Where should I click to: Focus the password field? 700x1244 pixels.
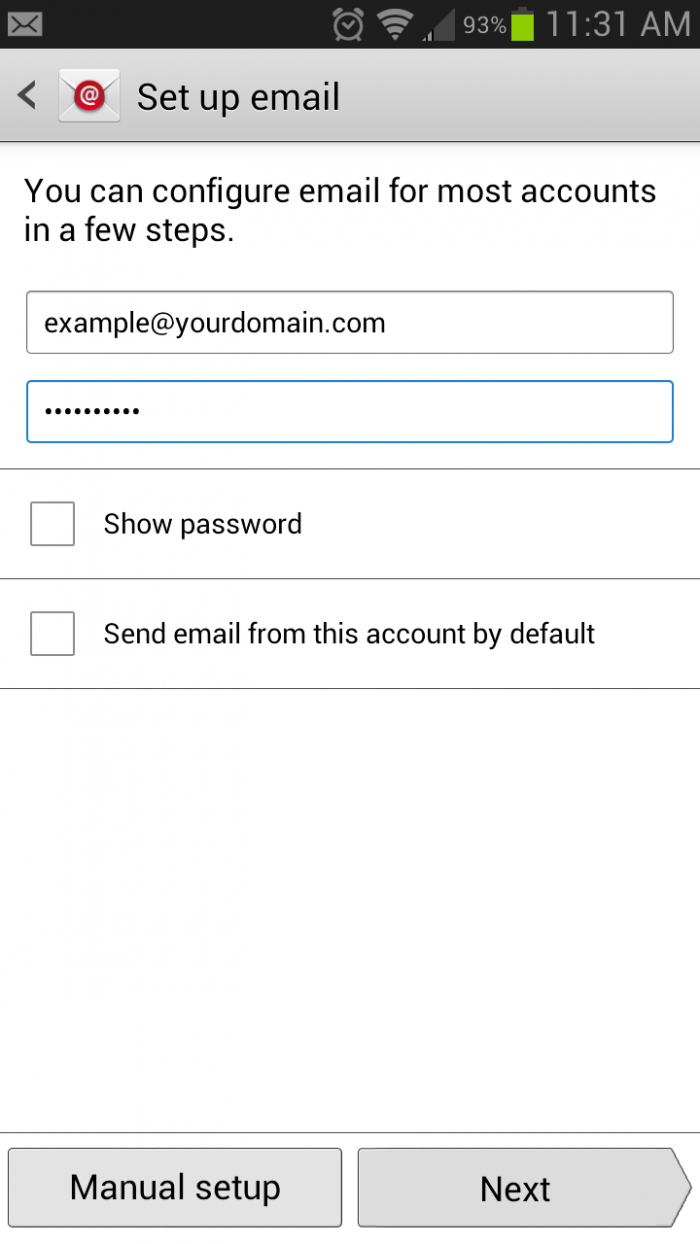click(x=350, y=411)
